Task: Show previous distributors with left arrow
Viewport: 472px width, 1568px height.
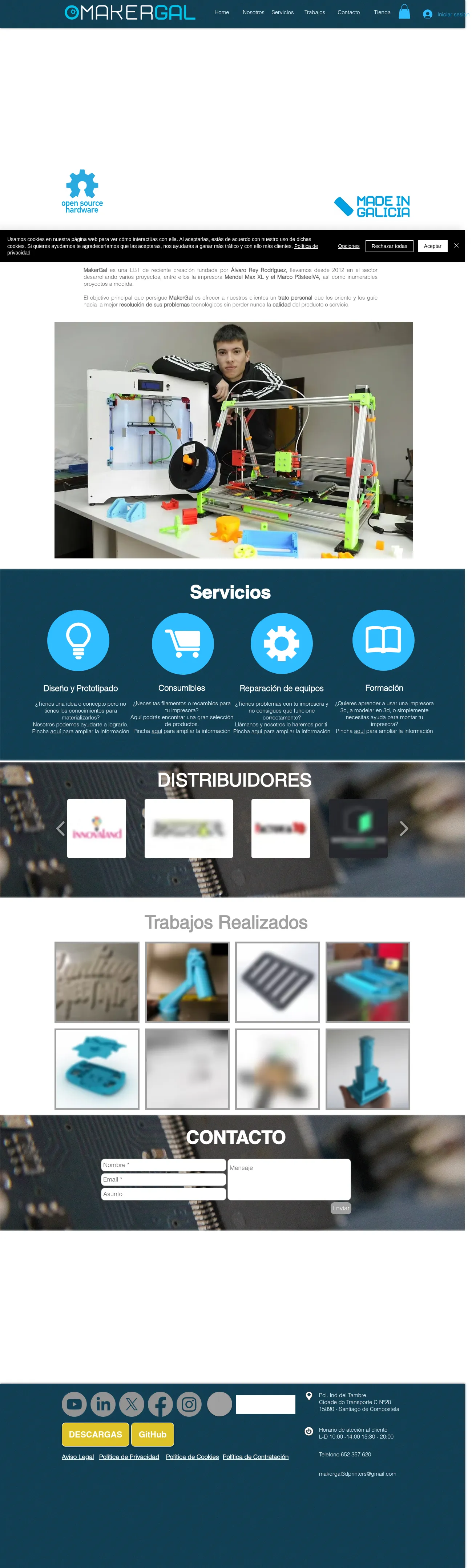Action: tap(60, 829)
